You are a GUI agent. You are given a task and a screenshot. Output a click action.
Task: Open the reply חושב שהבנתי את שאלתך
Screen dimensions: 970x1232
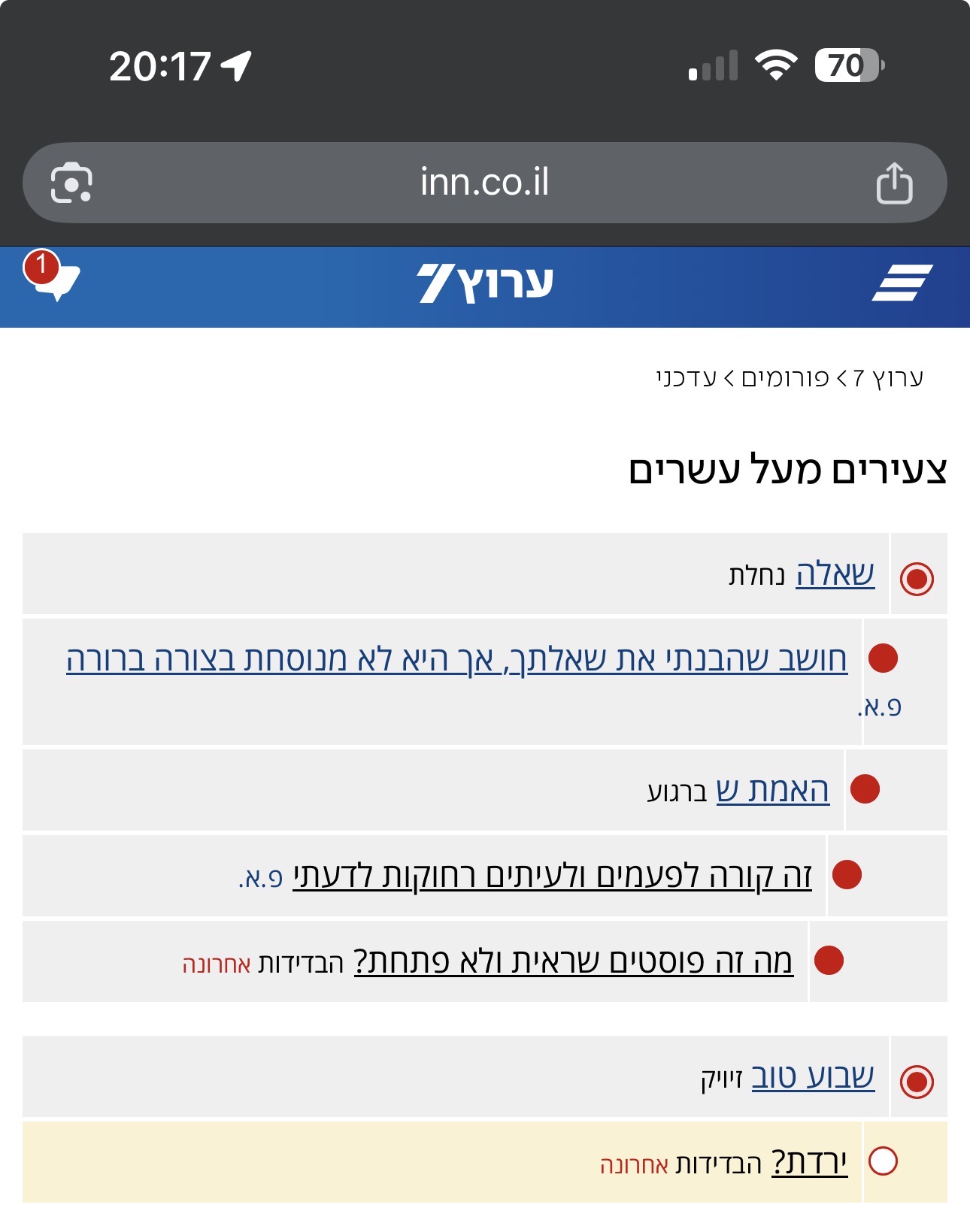tap(456, 659)
